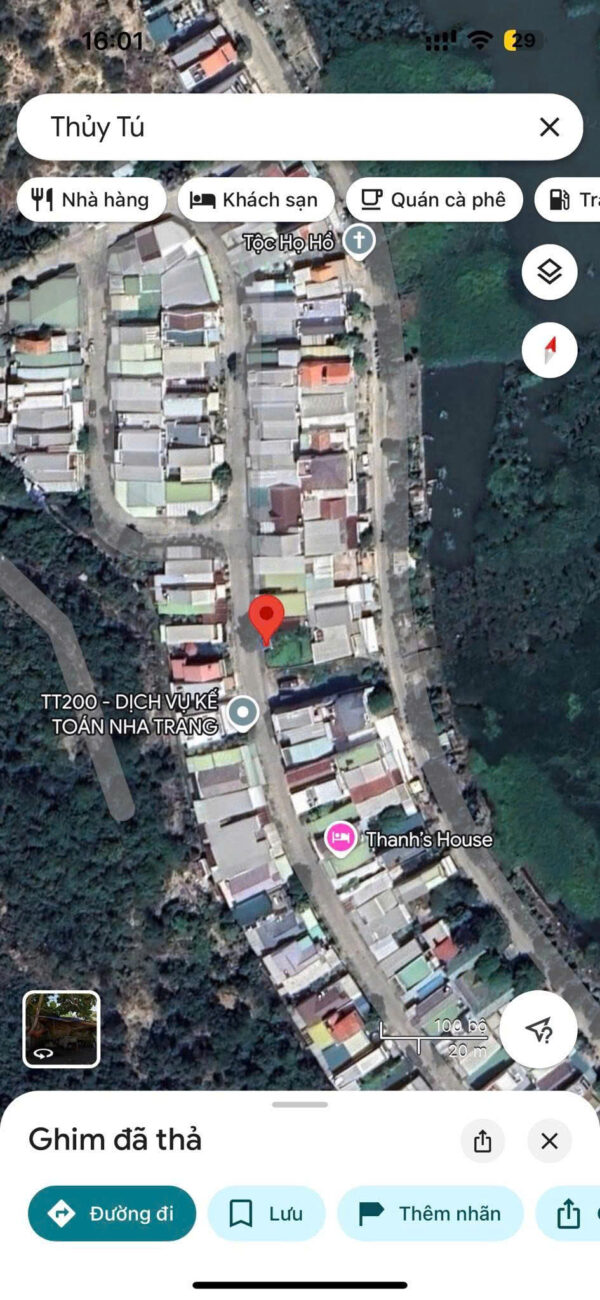This screenshot has height=1300, width=600.
Task: Open TT200 Dịch Vụ Kế Toán marker
Action: pyautogui.click(x=243, y=714)
